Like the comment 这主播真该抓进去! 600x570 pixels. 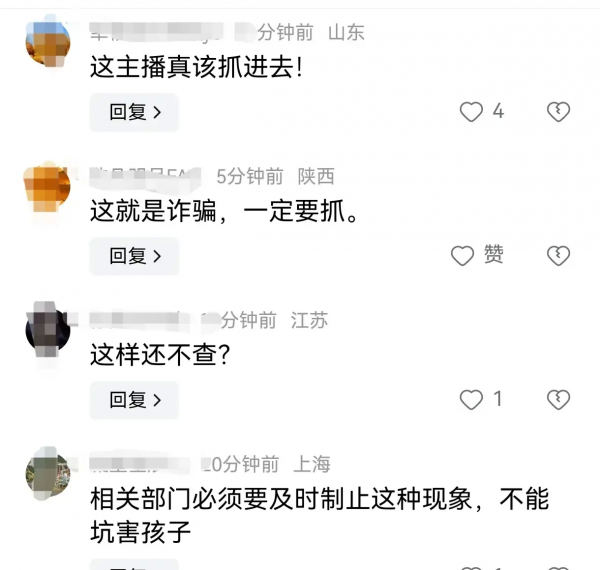click(471, 112)
